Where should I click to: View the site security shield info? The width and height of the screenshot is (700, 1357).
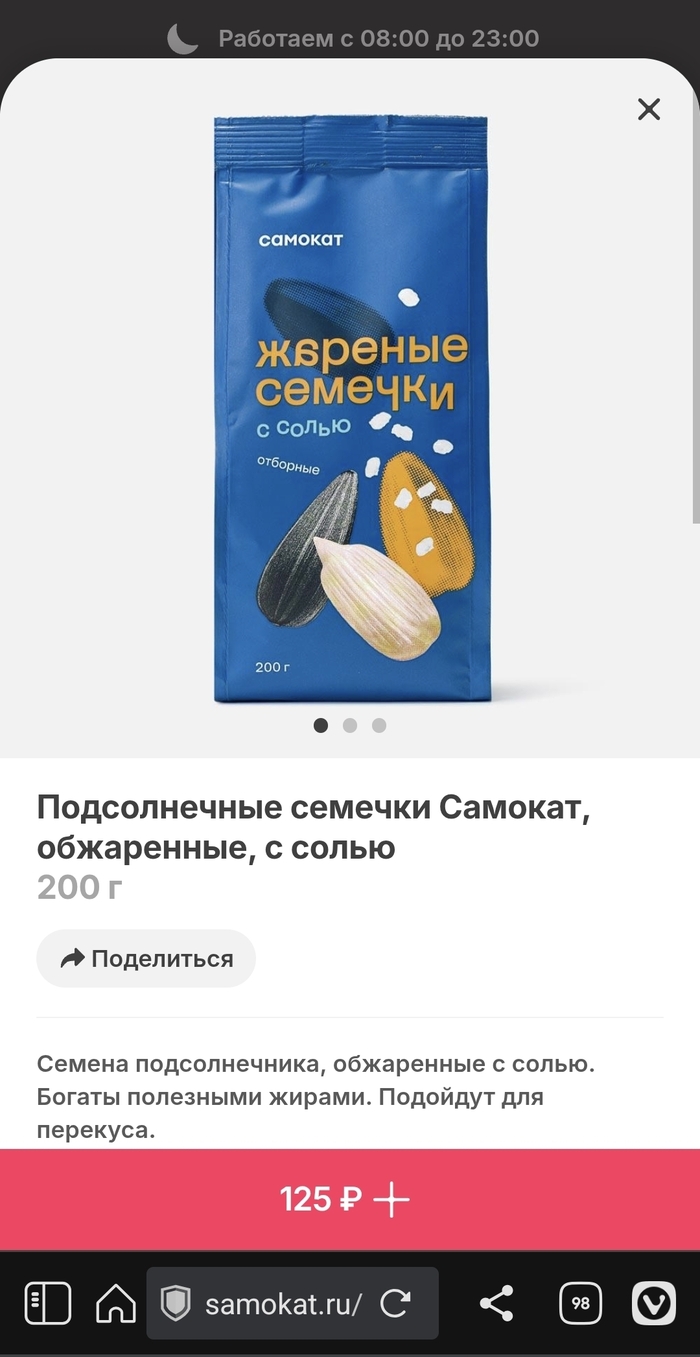coord(176,1304)
